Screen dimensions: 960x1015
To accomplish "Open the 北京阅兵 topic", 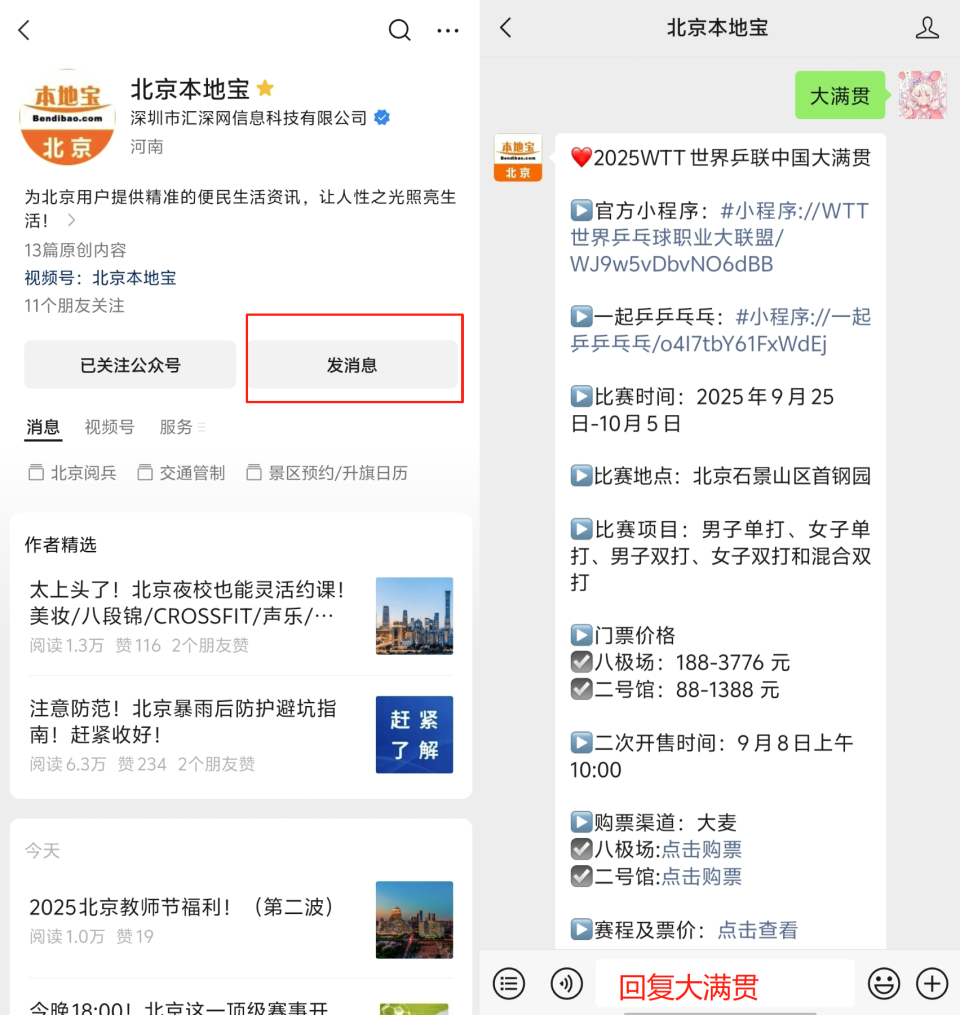I will [73, 473].
